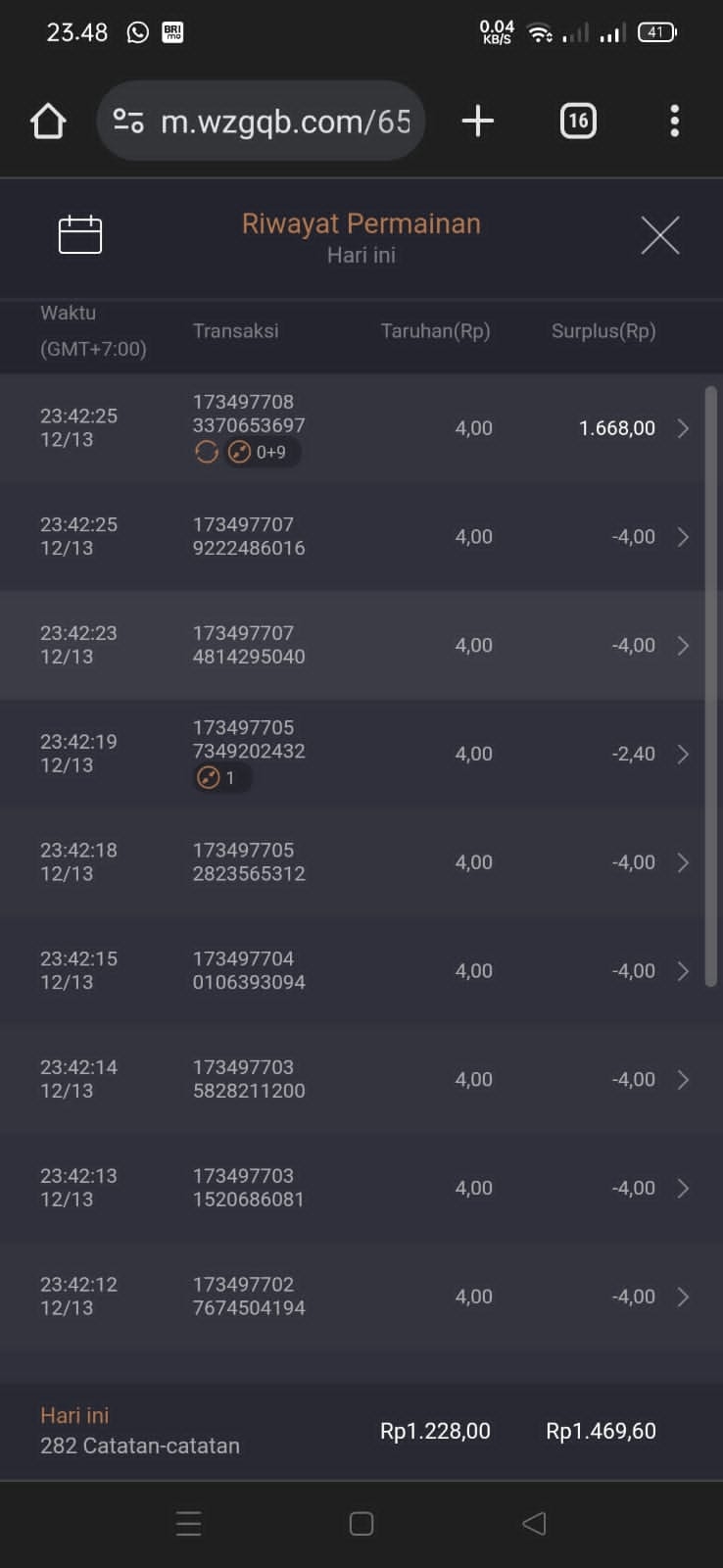Open recent apps from the navigation bar
Viewport: 723px width, 1568px height.
click(x=189, y=1523)
